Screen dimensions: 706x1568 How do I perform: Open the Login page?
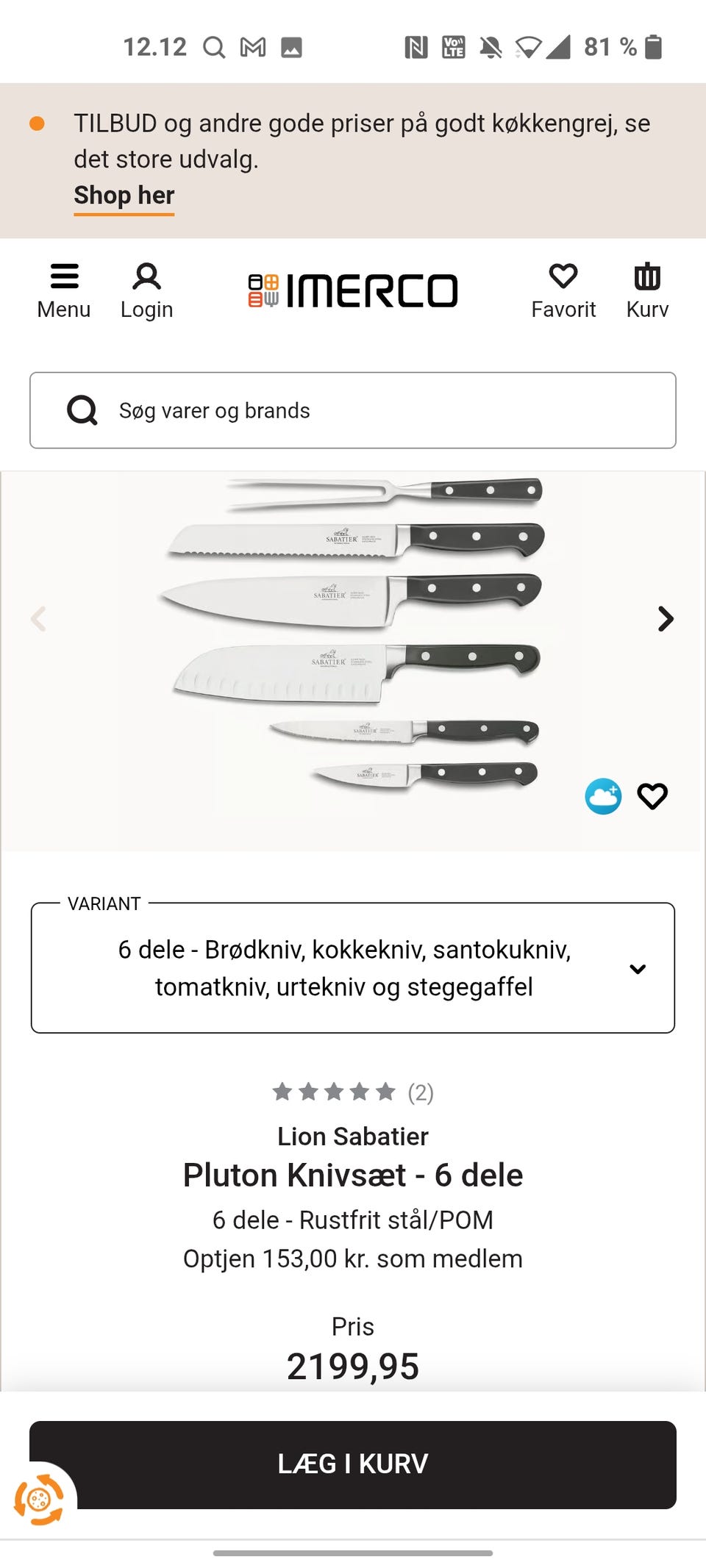click(146, 291)
